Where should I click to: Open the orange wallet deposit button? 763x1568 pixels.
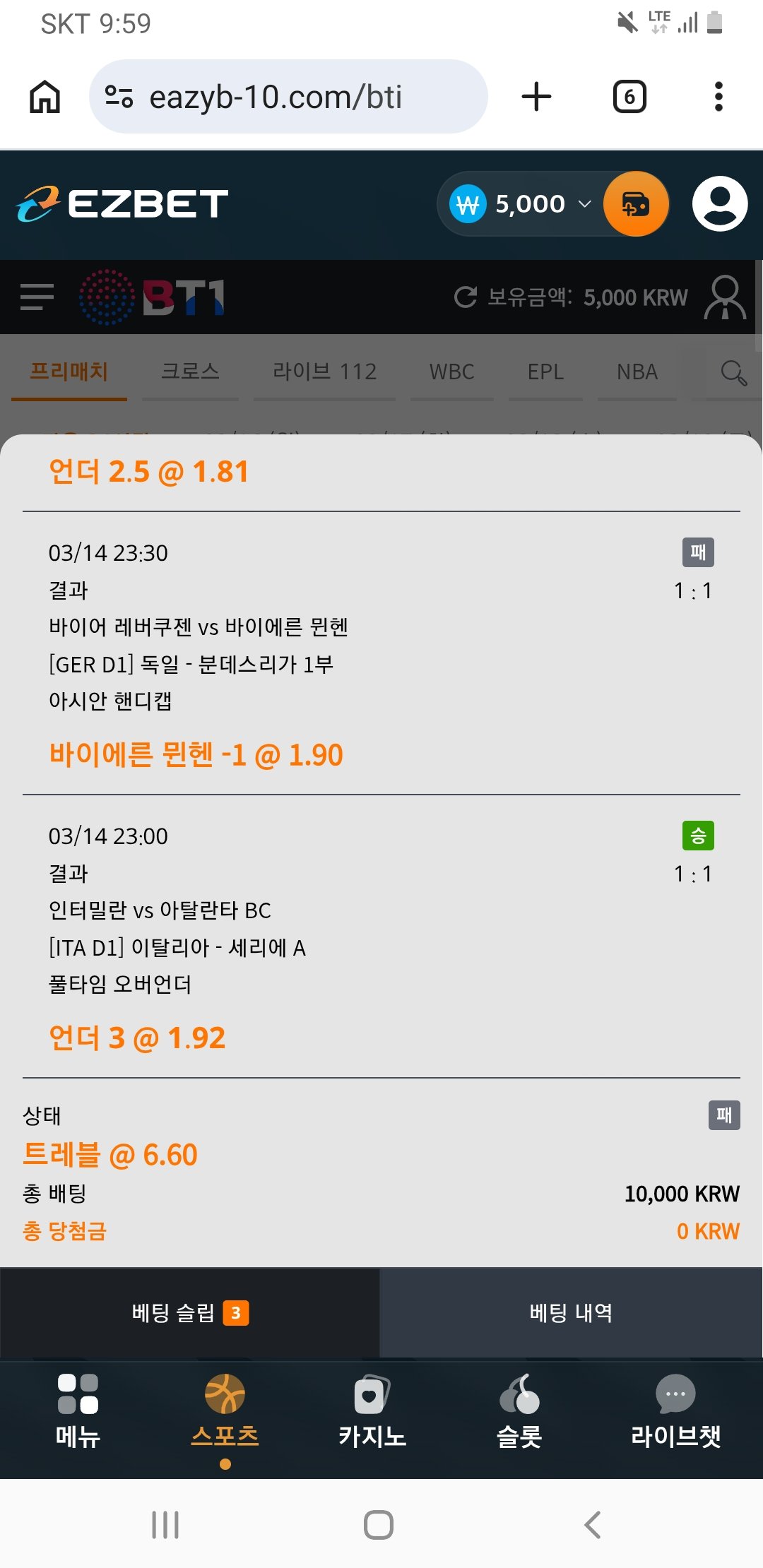click(x=636, y=204)
